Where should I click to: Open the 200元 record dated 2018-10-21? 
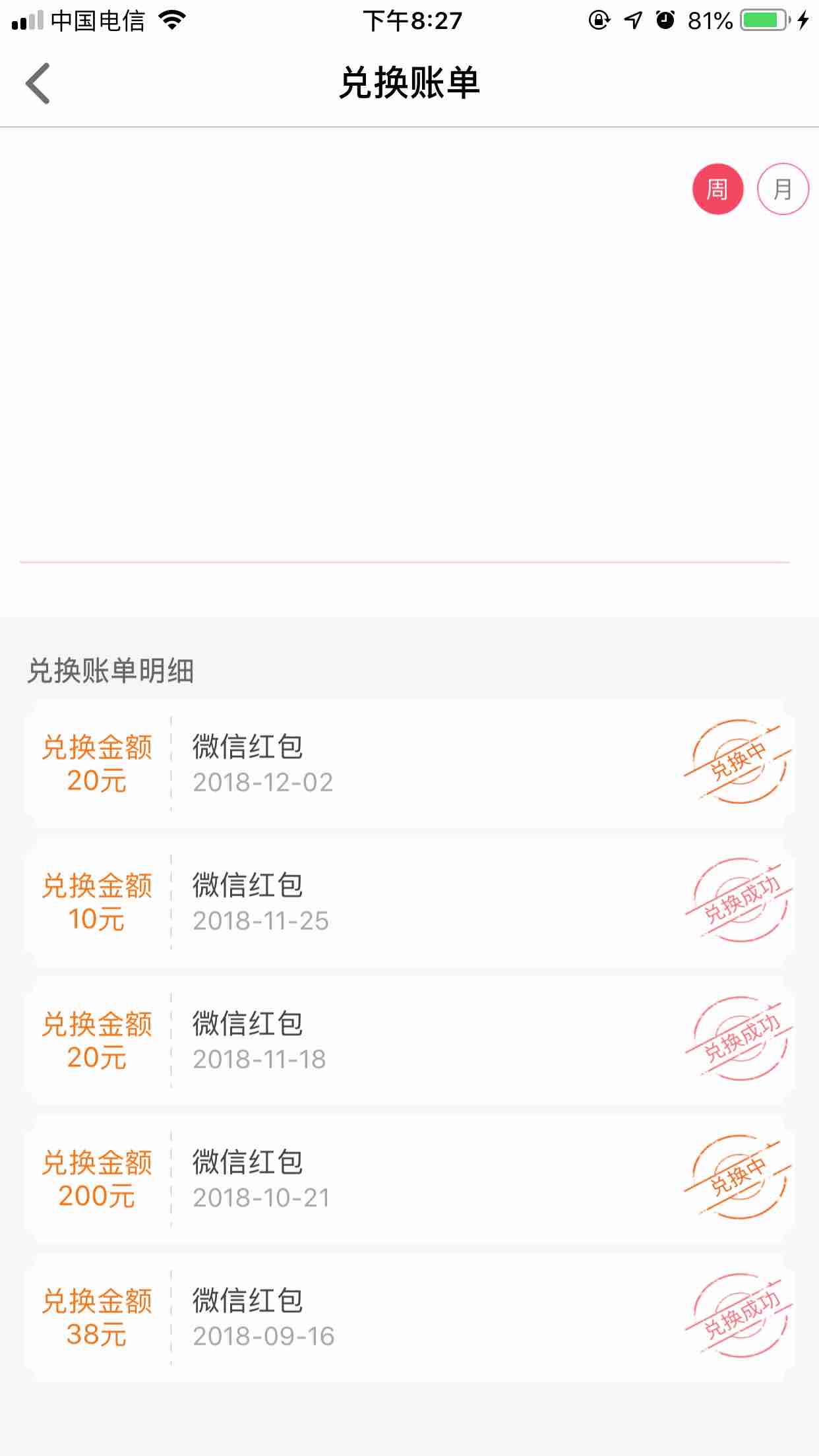[x=409, y=1179]
